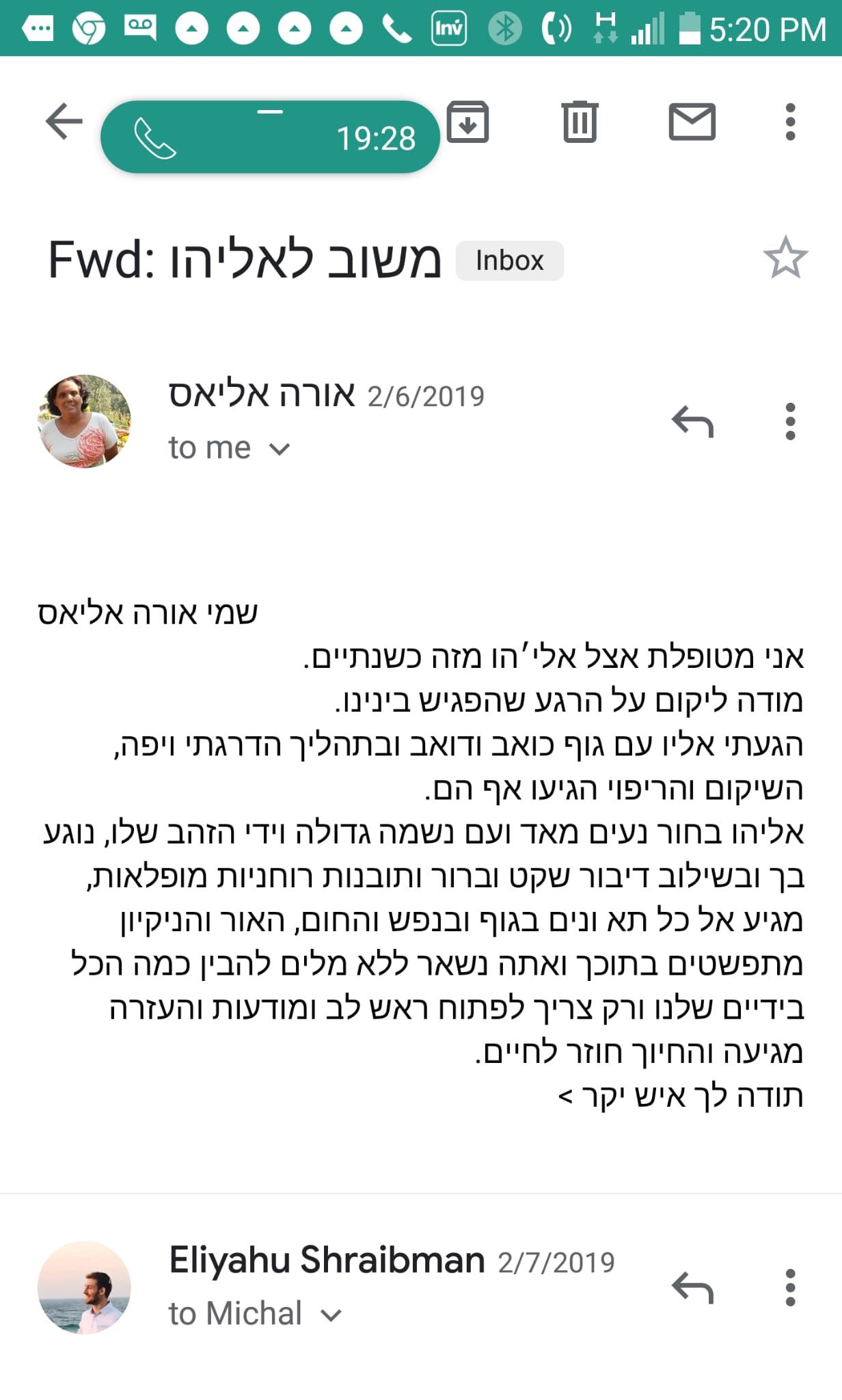Open אורה אליאס sender avatar
The image size is (842, 1400).
point(84,420)
